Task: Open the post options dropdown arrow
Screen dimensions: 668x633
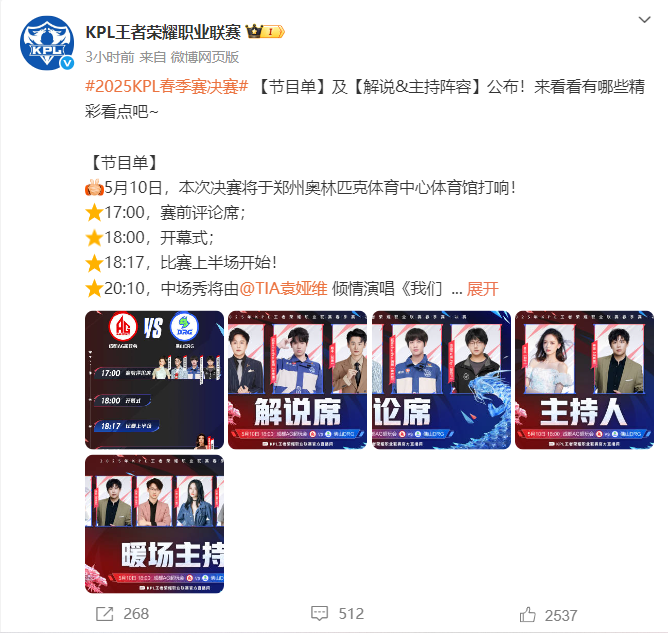Action: 642,20
